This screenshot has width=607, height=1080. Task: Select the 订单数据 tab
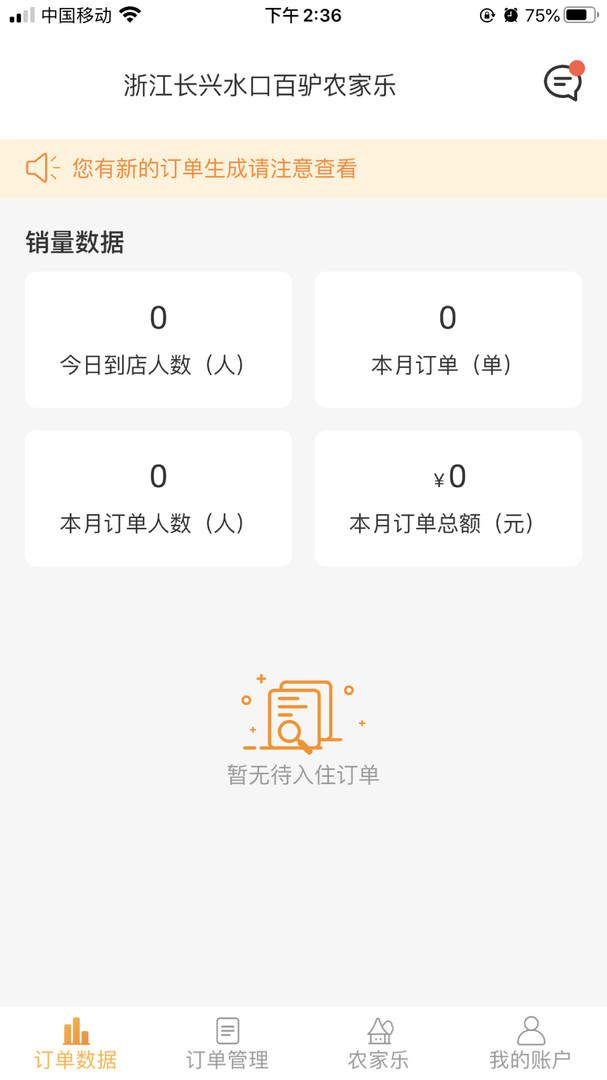(76, 1043)
